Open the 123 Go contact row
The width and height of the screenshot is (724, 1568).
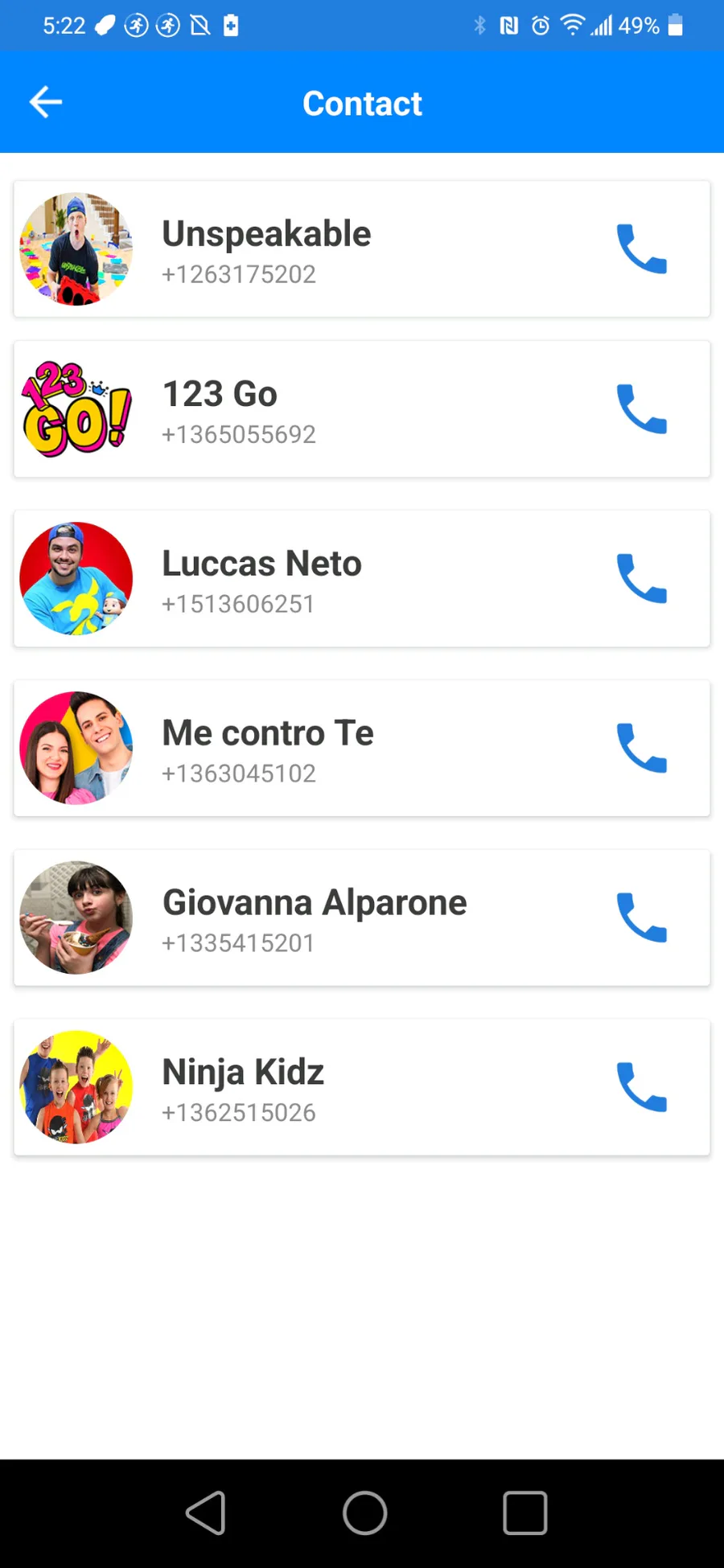click(x=322, y=409)
